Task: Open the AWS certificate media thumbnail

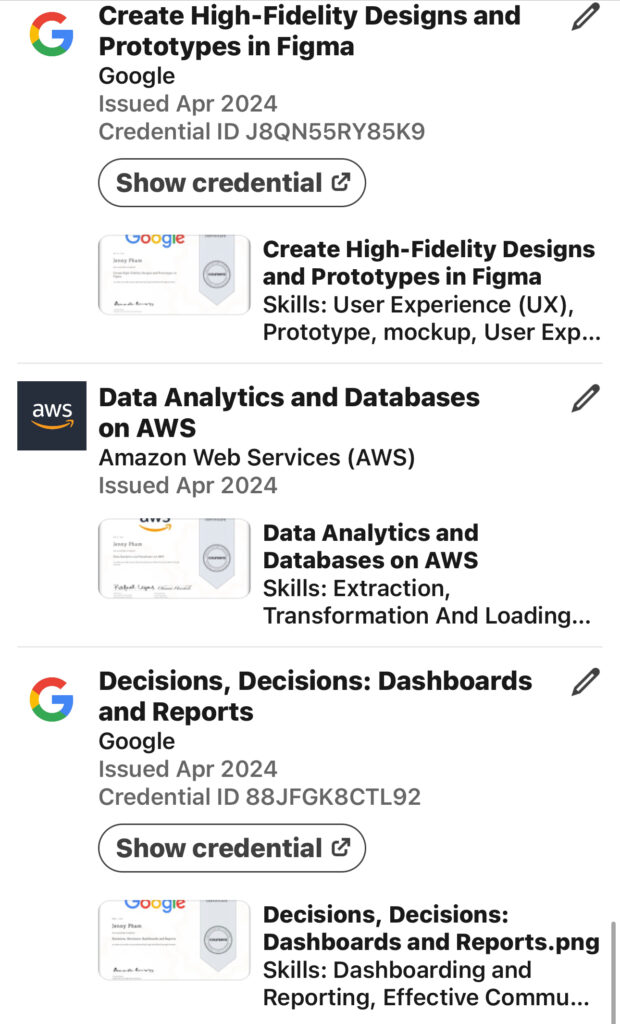Action: pyautogui.click(x=174, y=559)
